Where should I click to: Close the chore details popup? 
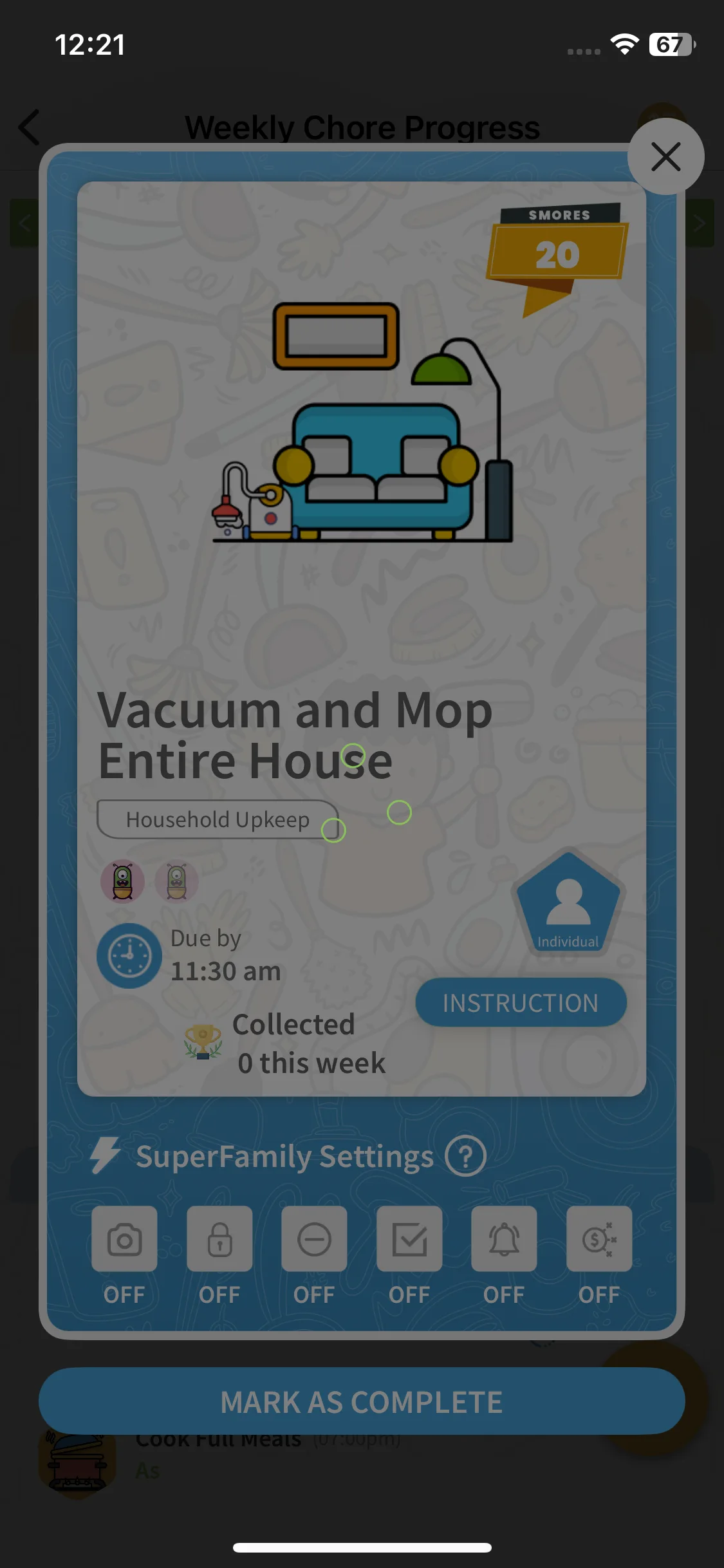pyautogui.click(x=665, y=156)
